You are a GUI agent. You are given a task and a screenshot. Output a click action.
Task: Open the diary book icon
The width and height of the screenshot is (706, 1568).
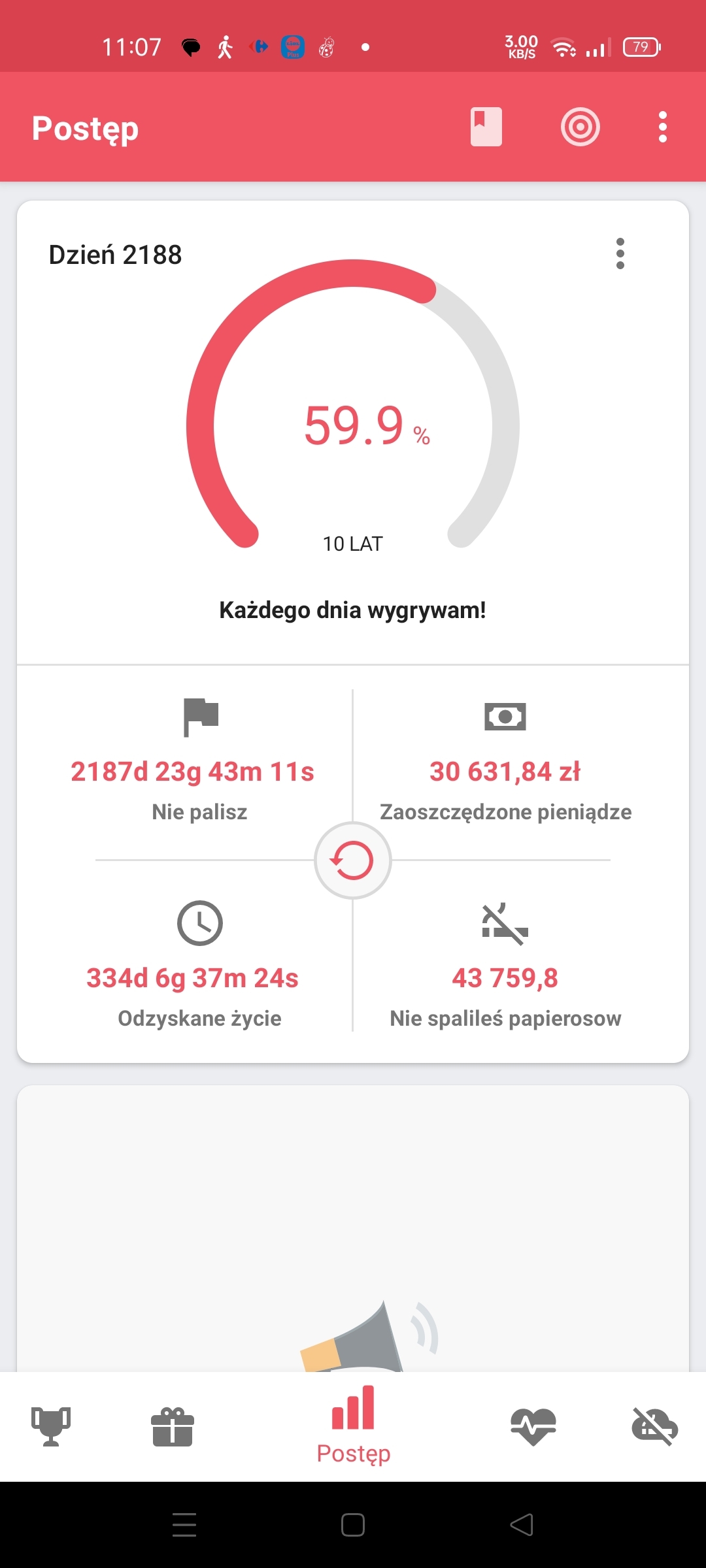[486, 127]
